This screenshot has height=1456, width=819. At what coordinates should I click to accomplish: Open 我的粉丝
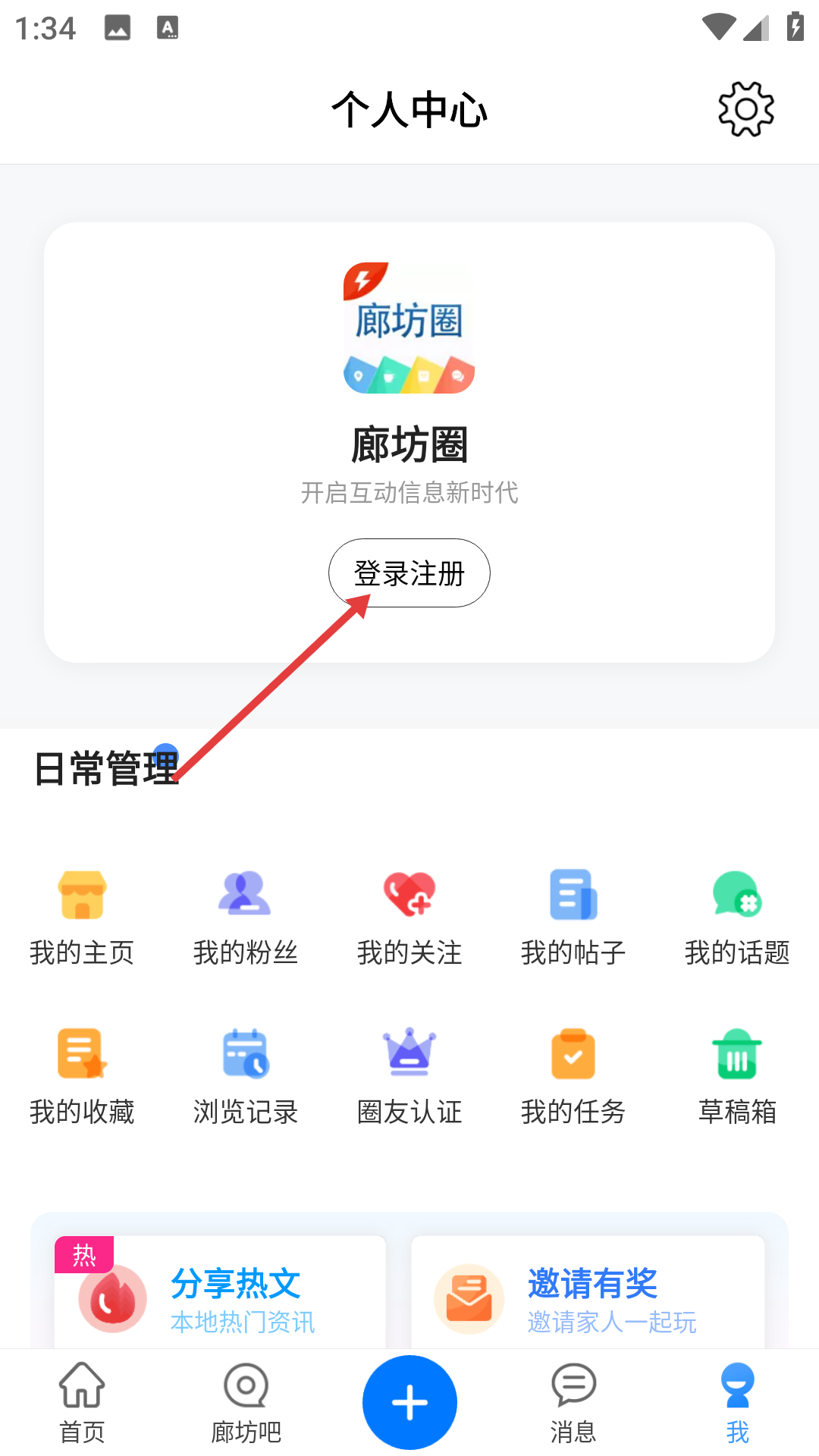point(245,918)
